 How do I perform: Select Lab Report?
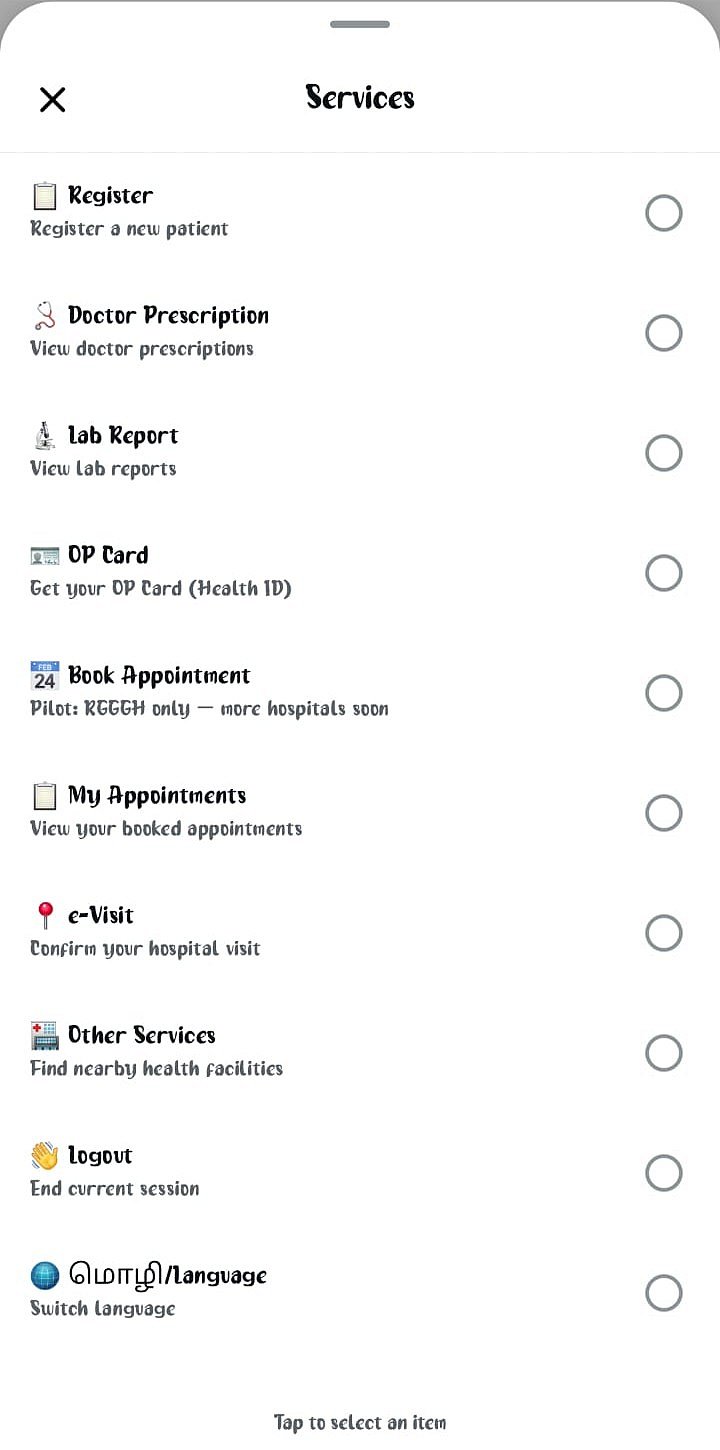point(360,453)
